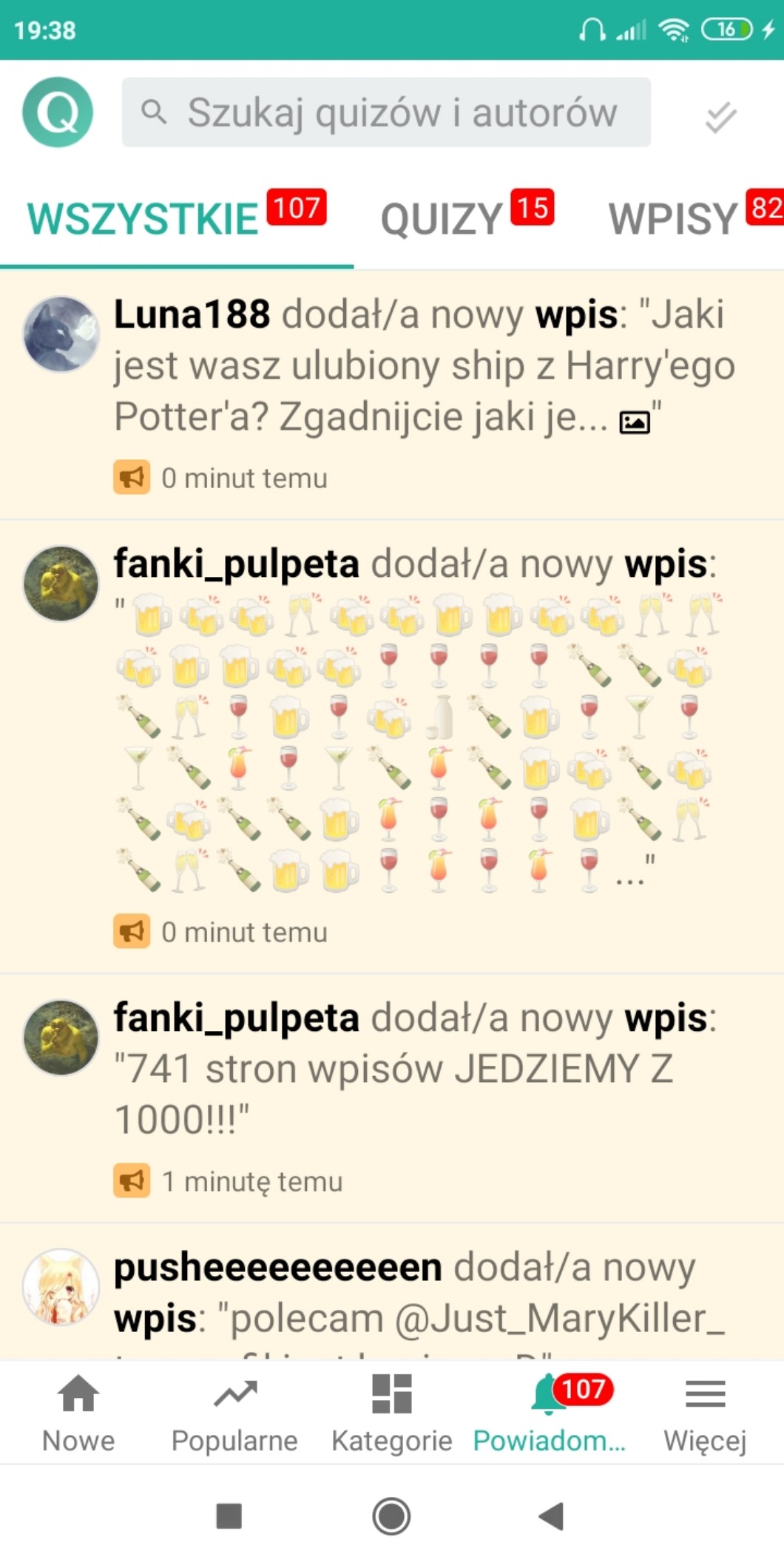Switch to the WSZYSTKIE tab
The width and height of the screenshot is (784, 1568).
(143, 220)
